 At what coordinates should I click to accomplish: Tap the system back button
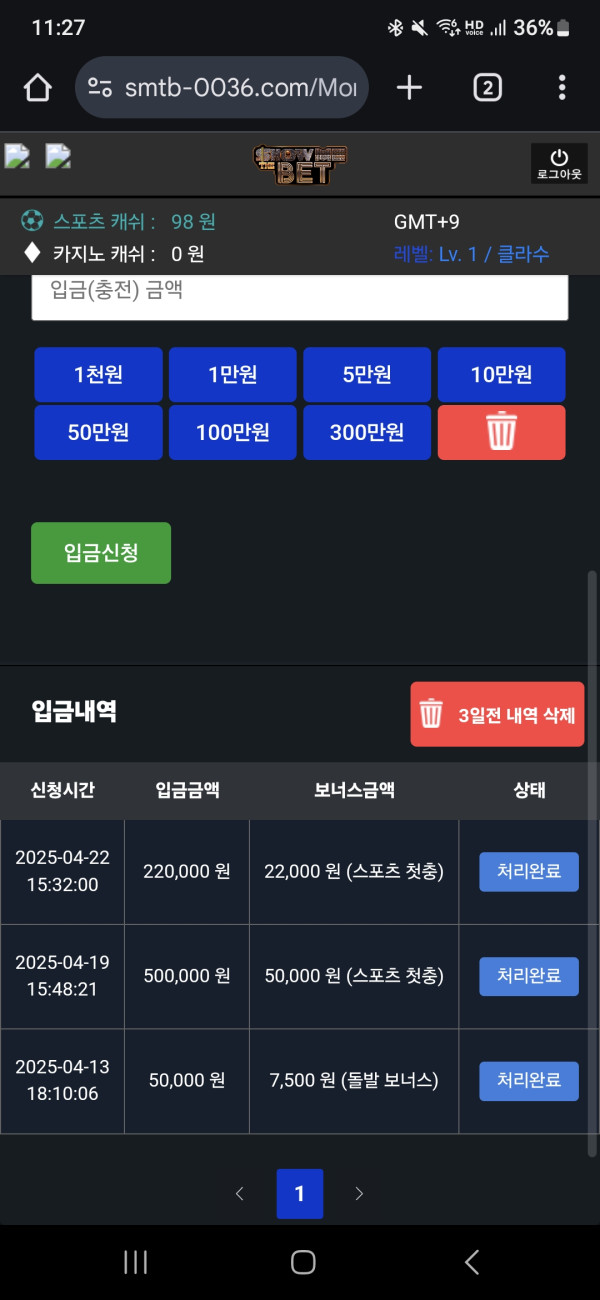[472, 1262]
